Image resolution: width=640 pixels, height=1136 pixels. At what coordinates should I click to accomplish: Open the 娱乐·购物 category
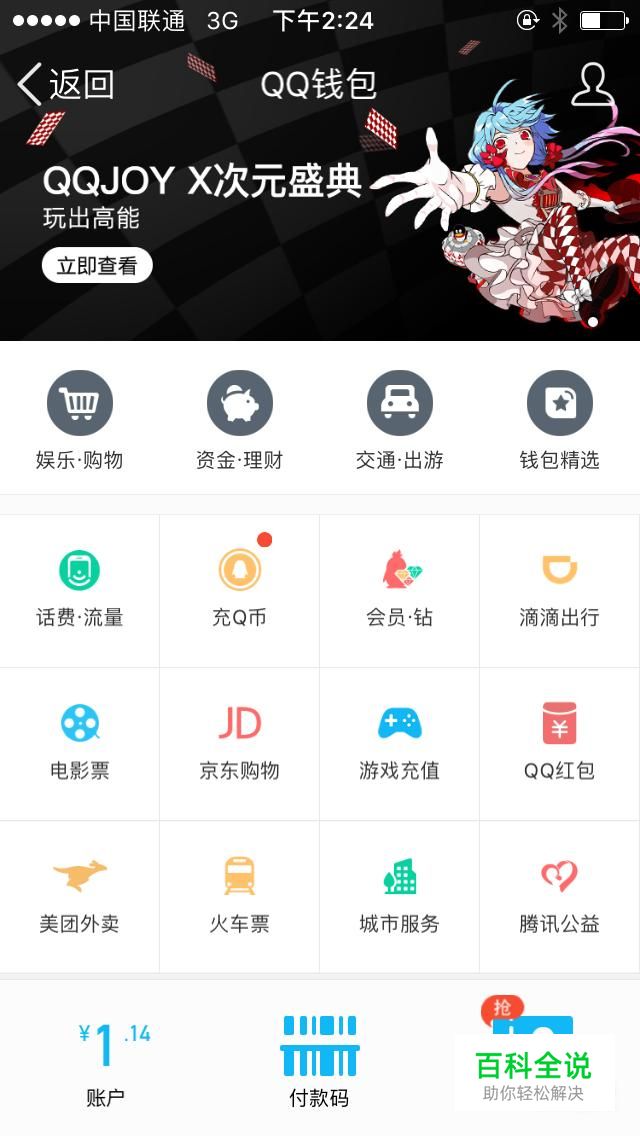(80, 420)
